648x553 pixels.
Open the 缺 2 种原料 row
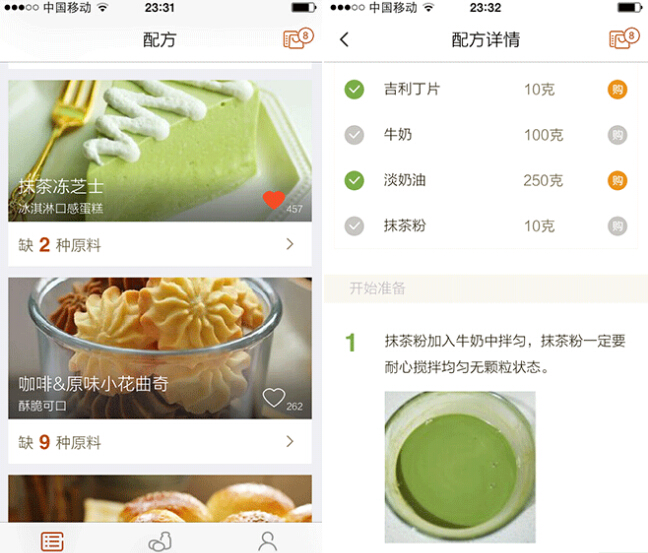[x=160, y=244]
